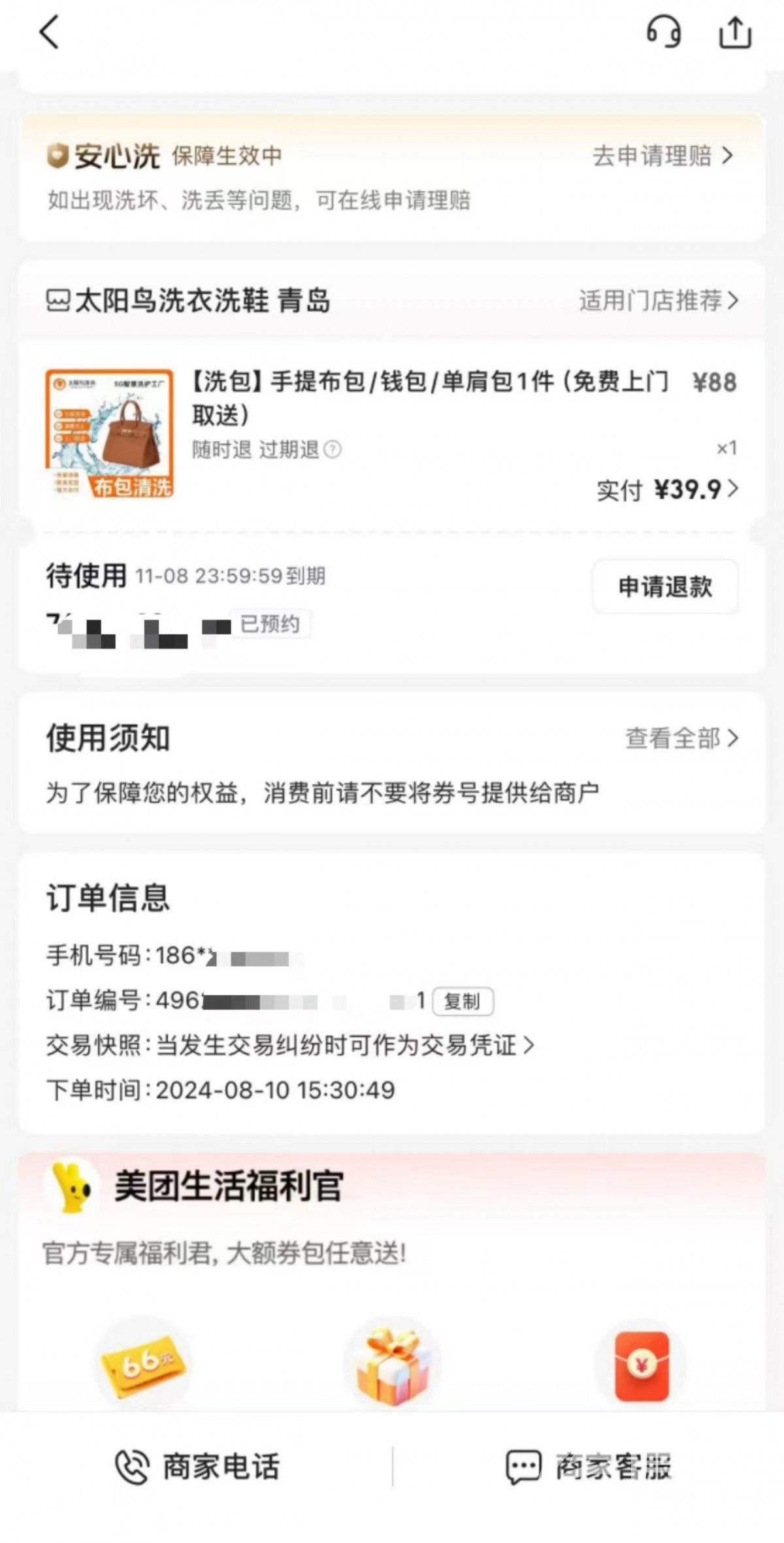Call the merchant via 商家电话

197,1467
